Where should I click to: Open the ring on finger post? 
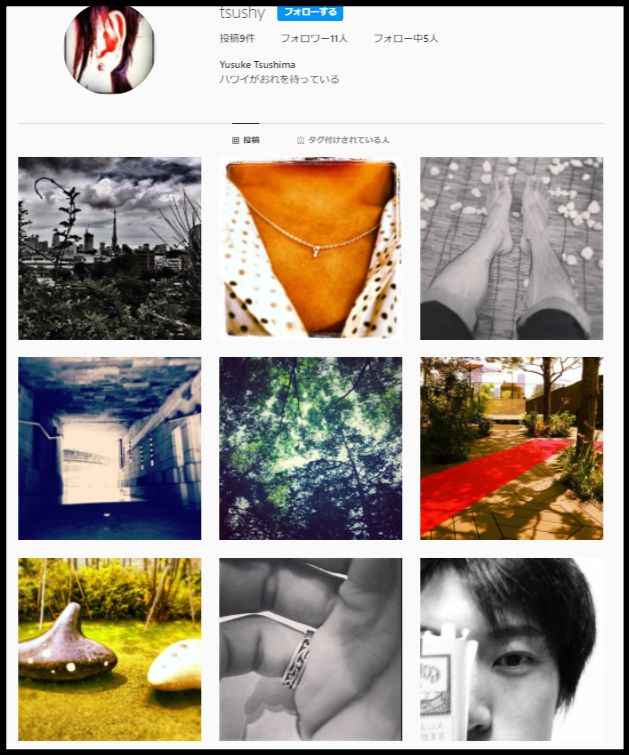click(310, 649)
